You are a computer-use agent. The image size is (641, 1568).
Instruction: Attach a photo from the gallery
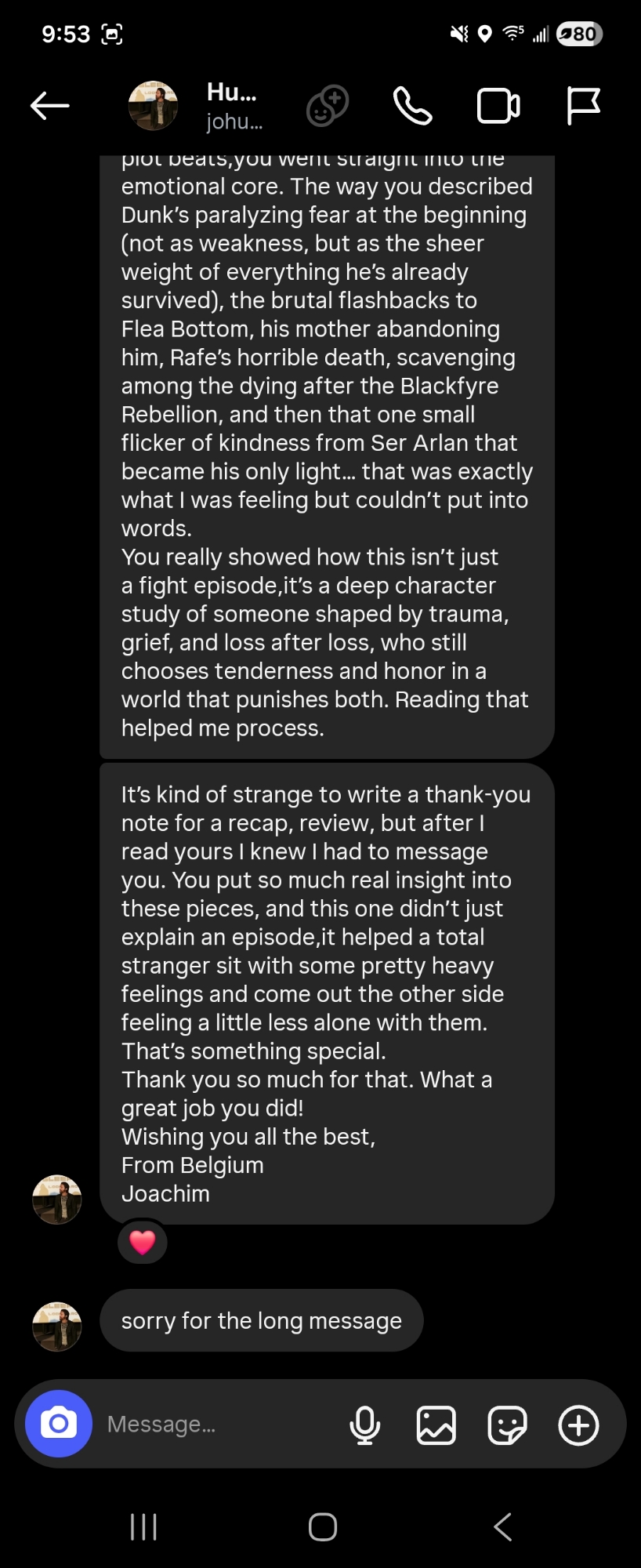[x=436, y=1425]
